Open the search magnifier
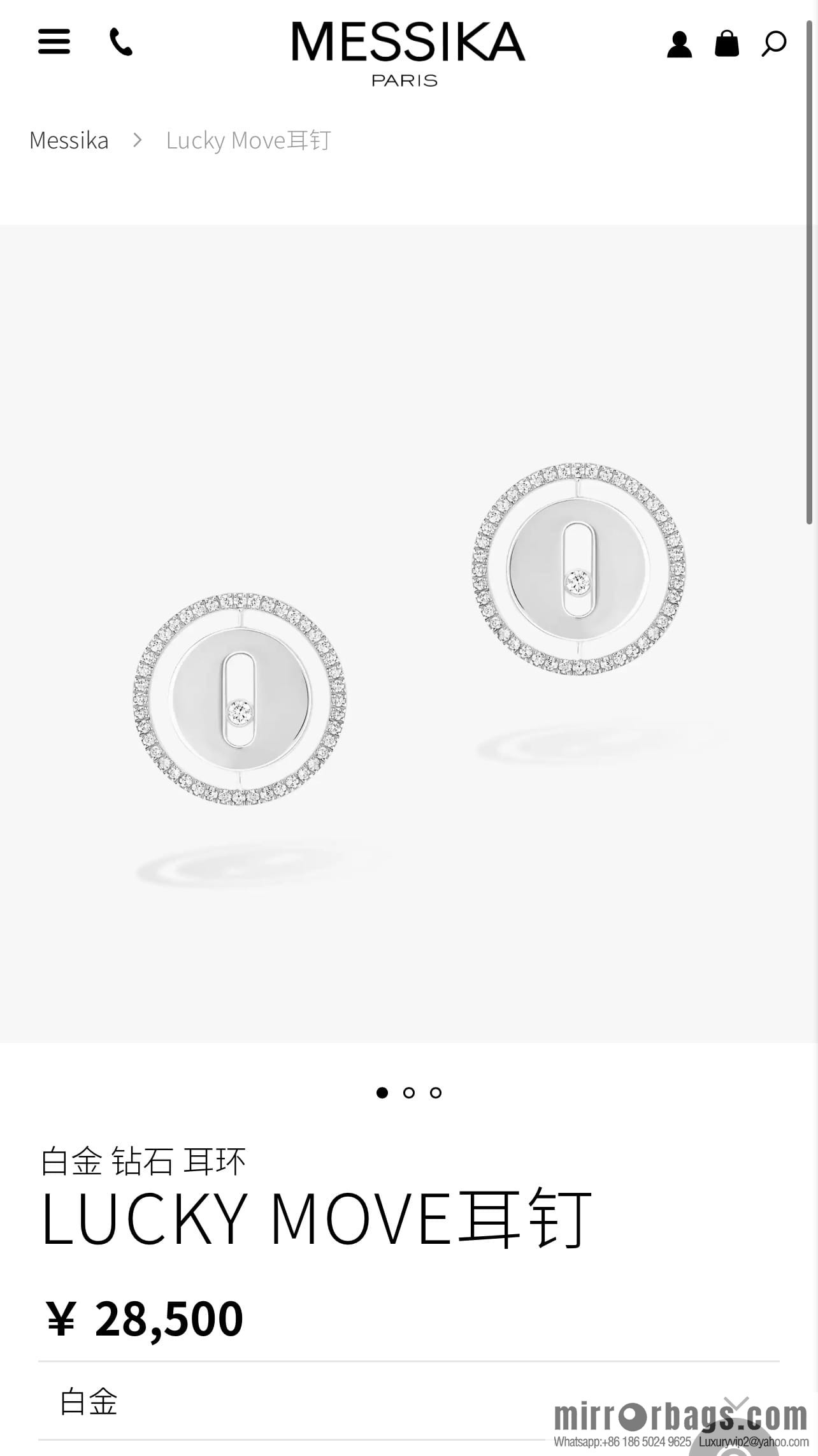Viewport: 818px width, 1456px height. point(774,43)
